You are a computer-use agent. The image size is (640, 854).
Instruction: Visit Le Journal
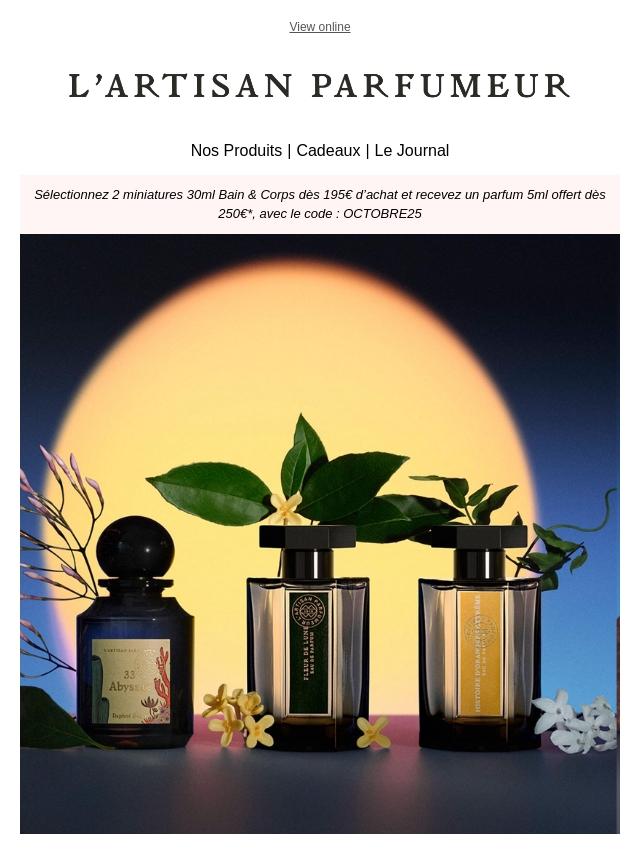coord(411,150)
